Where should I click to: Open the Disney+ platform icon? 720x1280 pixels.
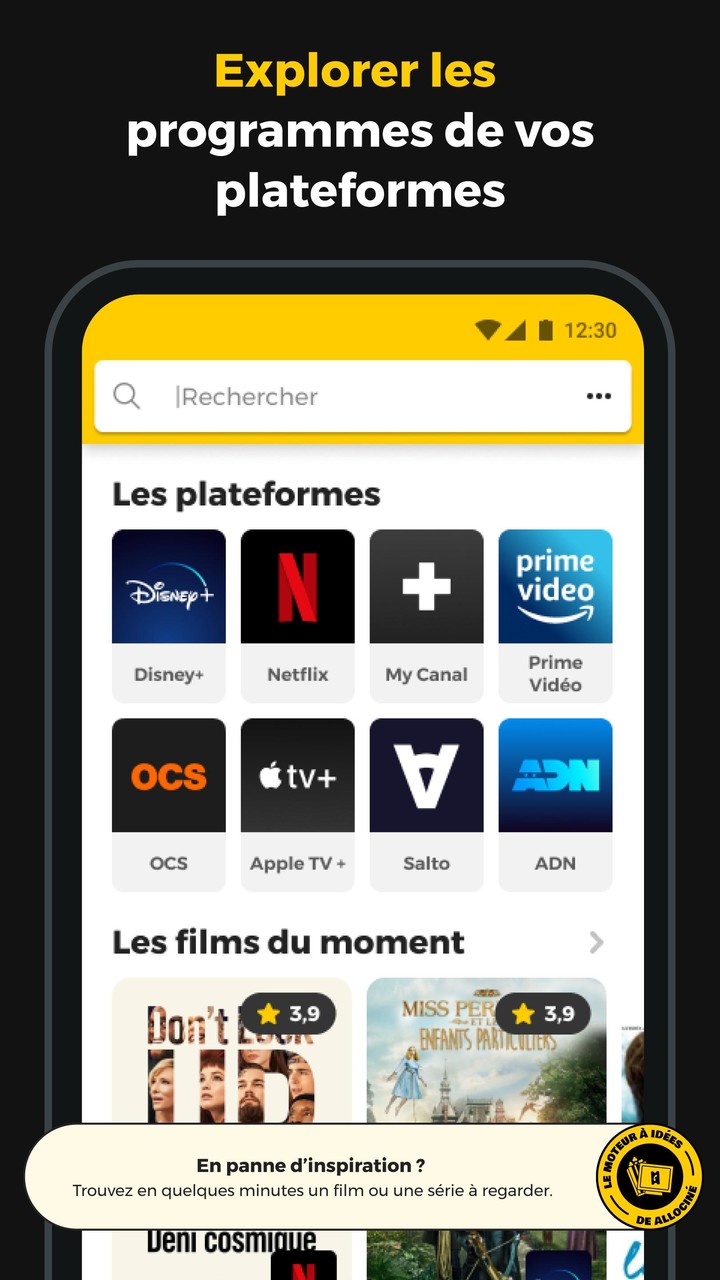168,585
